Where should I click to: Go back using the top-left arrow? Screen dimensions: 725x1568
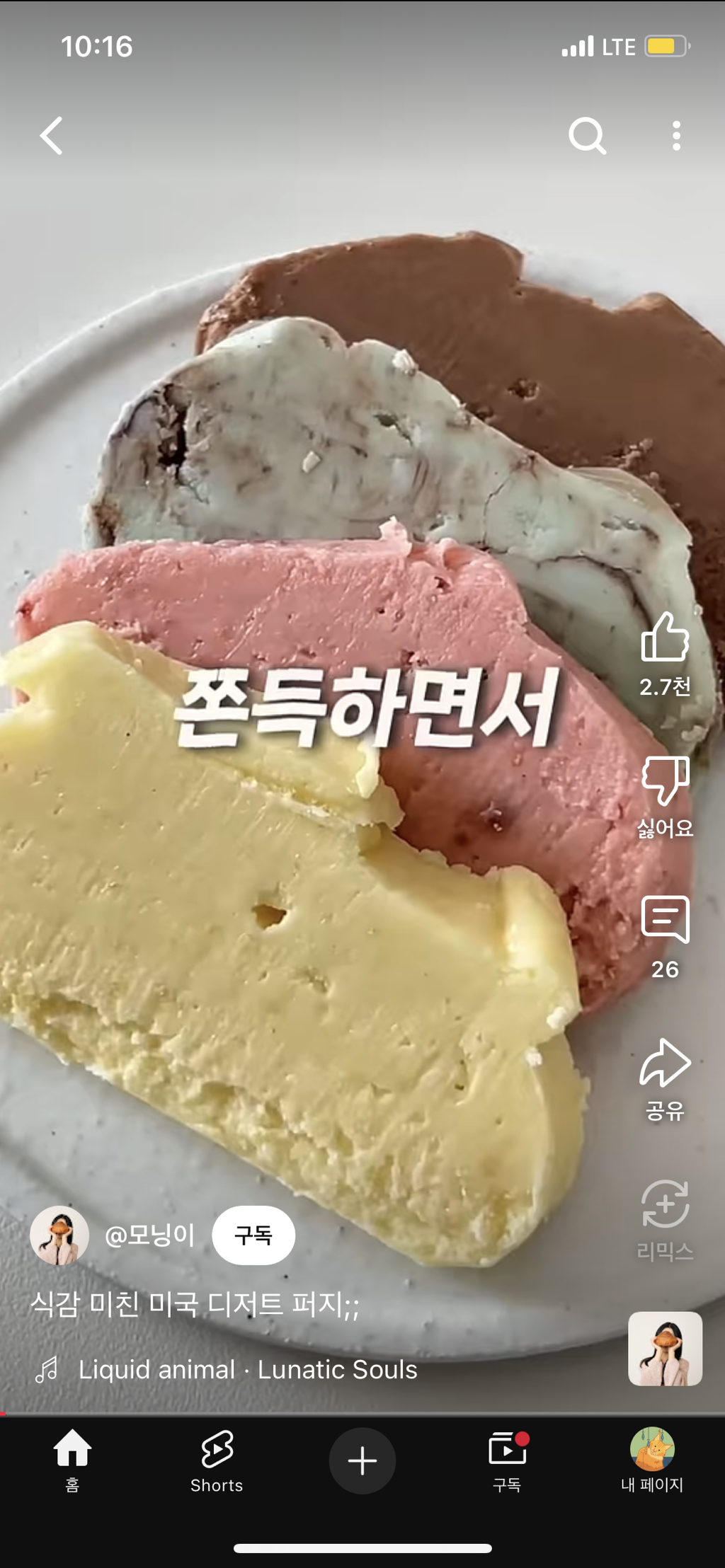pyautogui.click(x=51, y=135)
